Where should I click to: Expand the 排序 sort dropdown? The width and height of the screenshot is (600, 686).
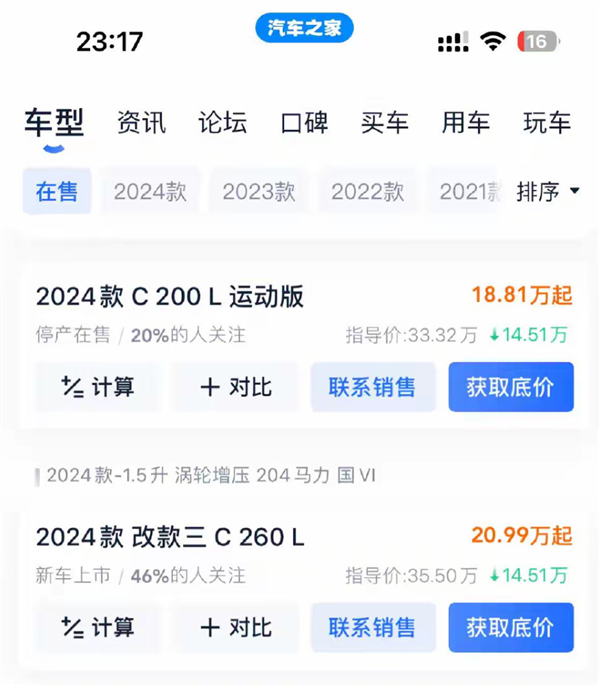click(x=548, y=191)
